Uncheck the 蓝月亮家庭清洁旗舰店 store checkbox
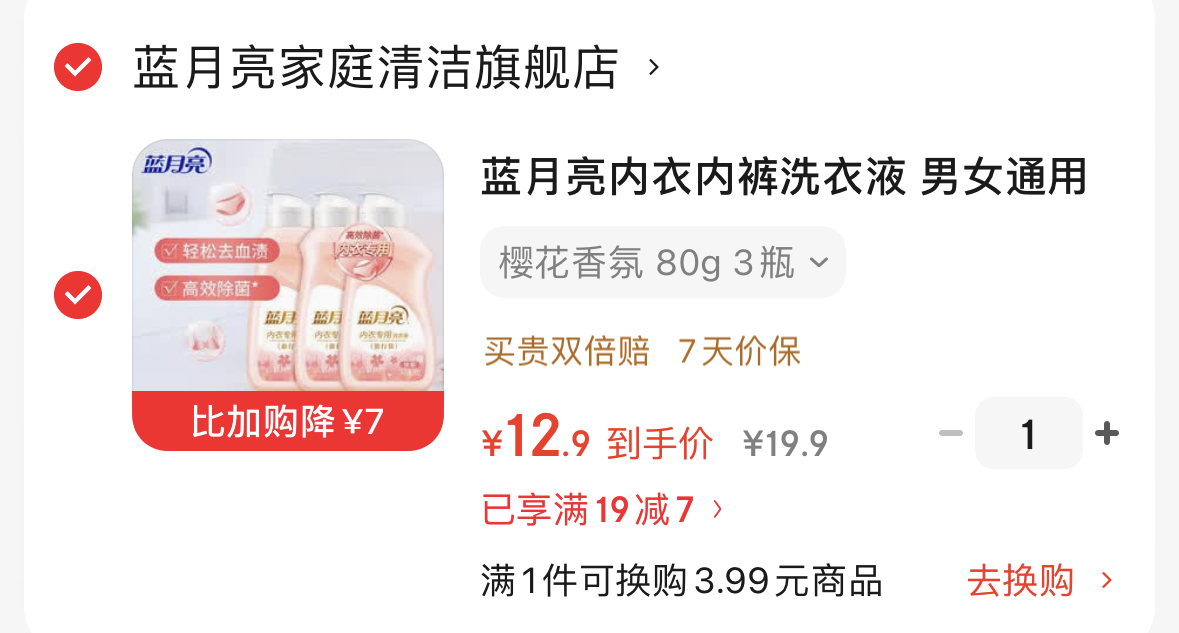 tap(77, 68)
